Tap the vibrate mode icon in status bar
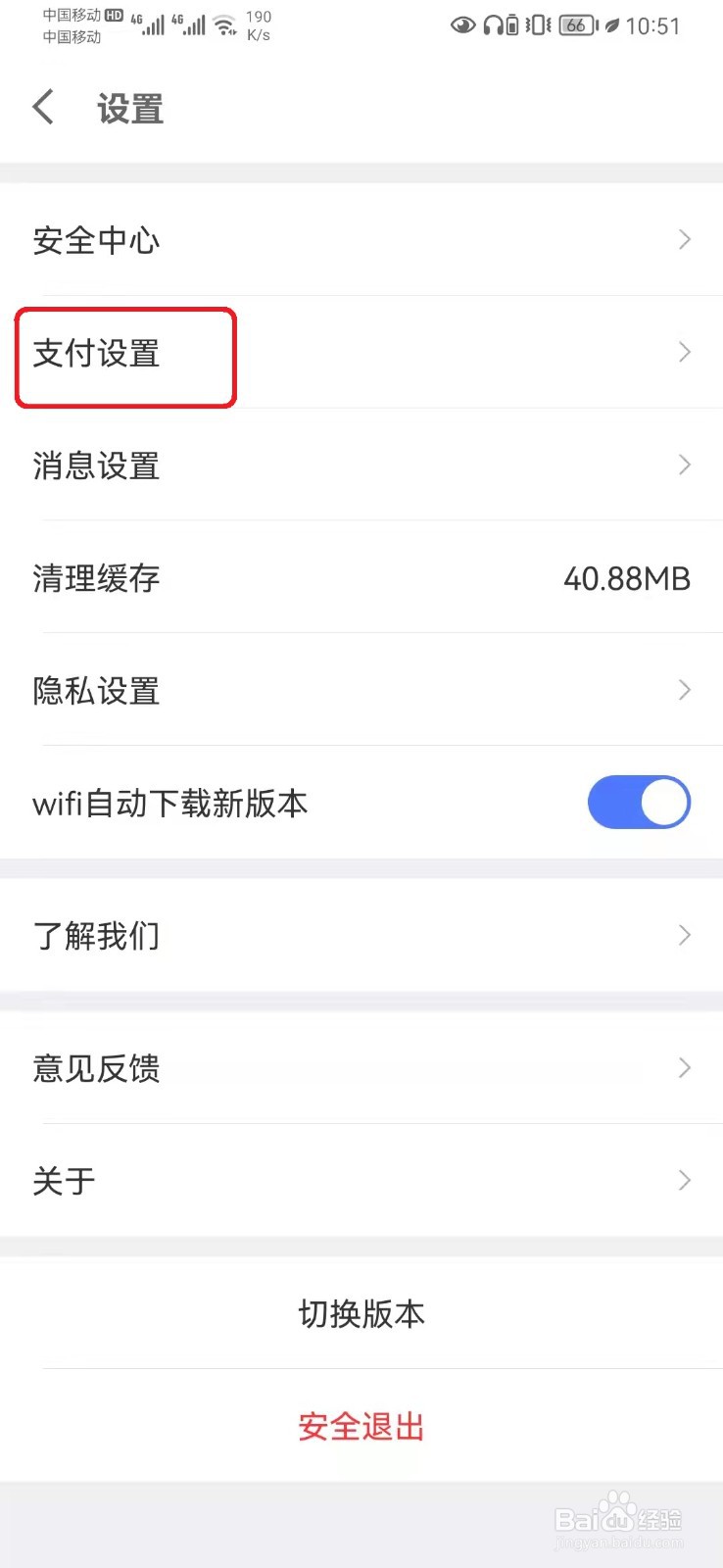This screenshot has width=723, height=1568. pyautogui.click(x=538, y=25)
